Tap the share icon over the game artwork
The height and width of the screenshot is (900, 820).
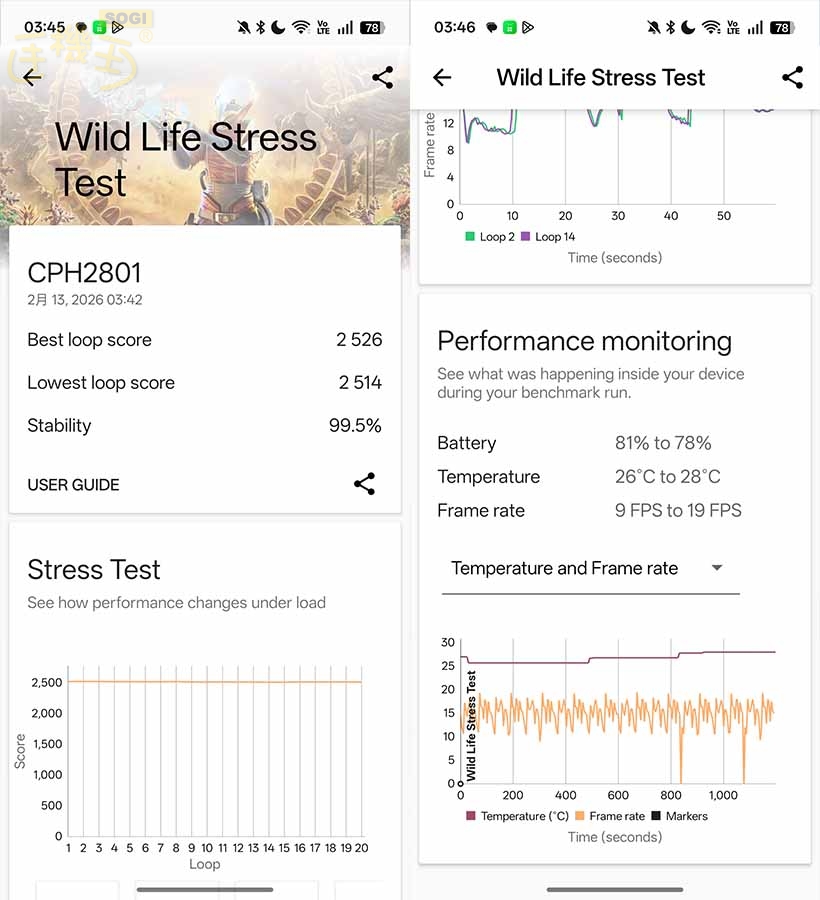382,78
